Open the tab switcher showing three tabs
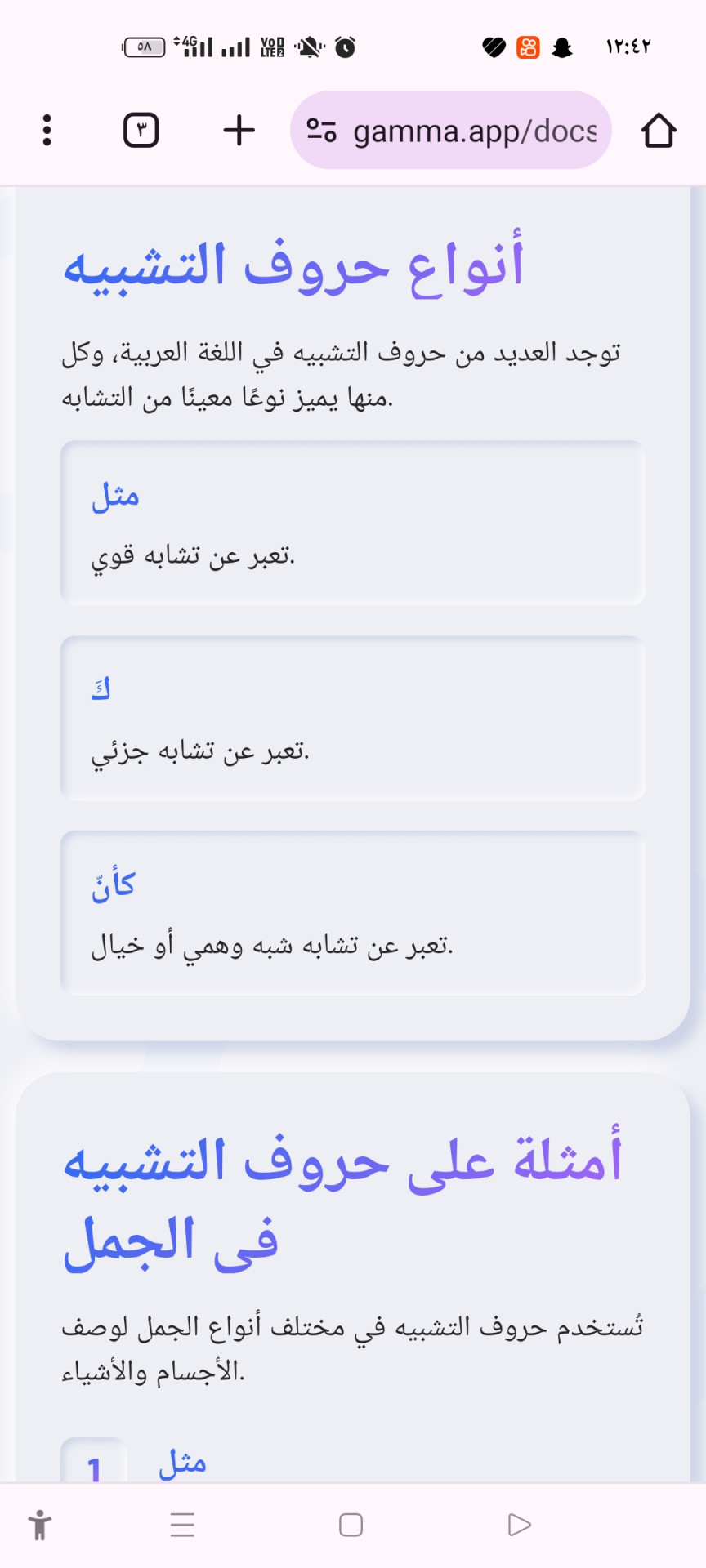Viewport: 706px width, 1568px height. 141,130
